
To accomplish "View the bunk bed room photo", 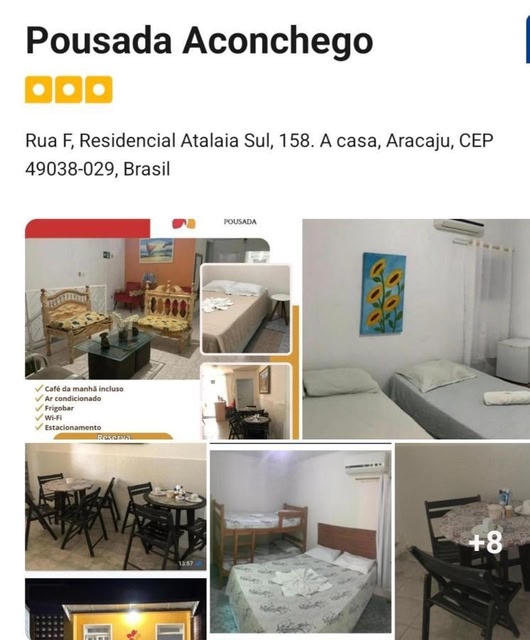I will coord(301,542).
